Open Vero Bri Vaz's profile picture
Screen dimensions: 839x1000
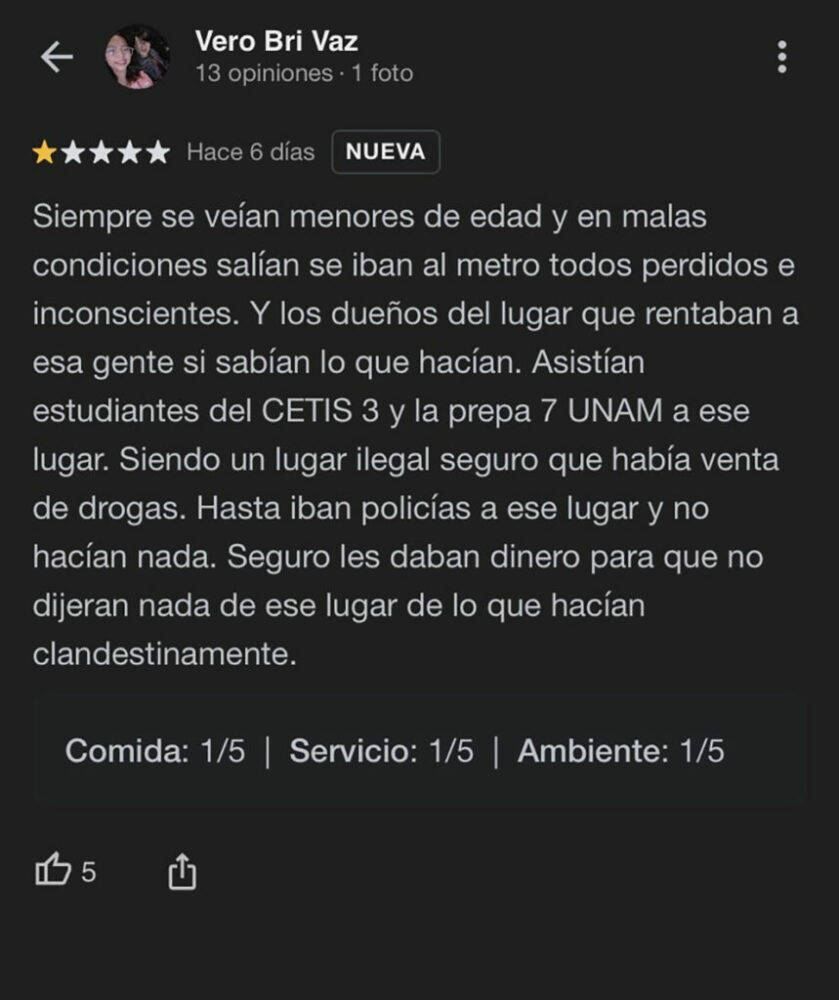click(137, 57)
